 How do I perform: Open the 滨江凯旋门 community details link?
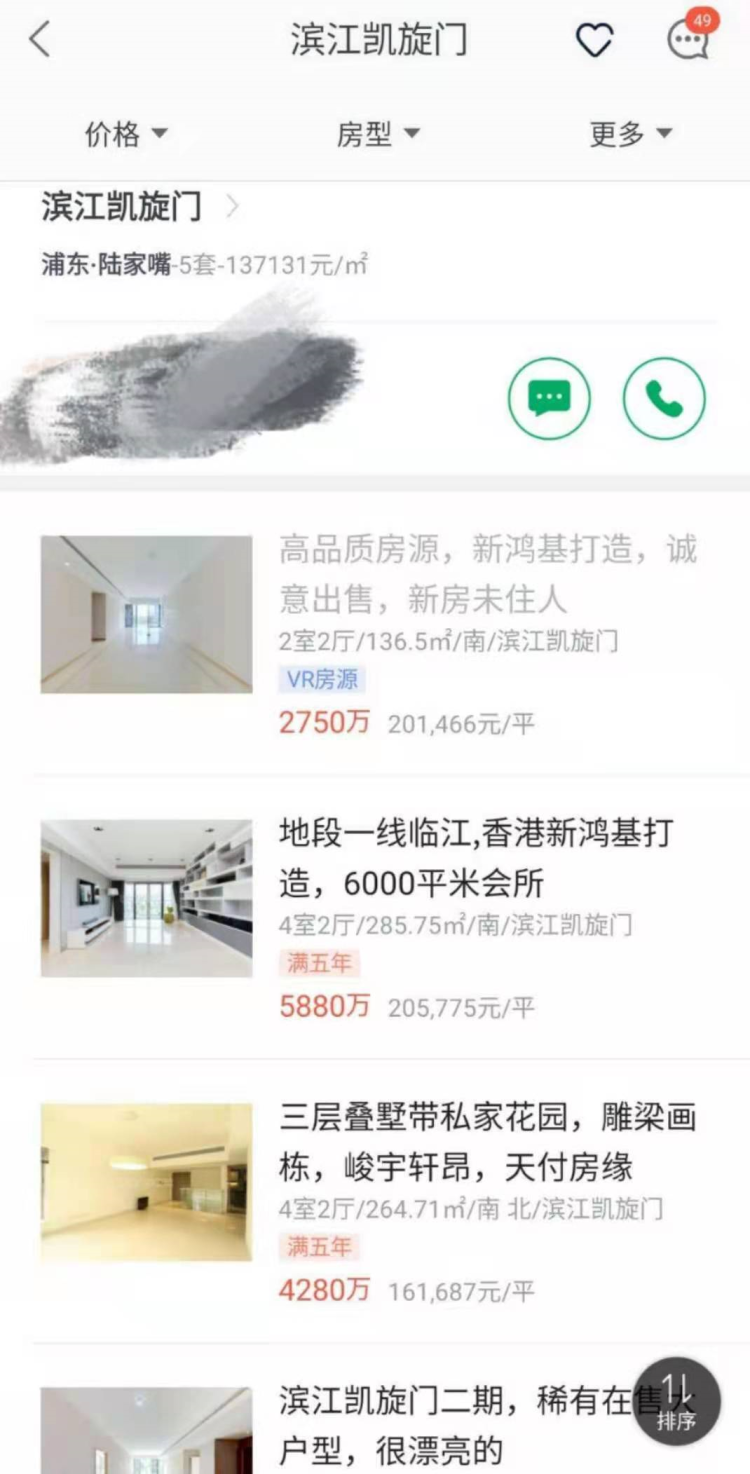140,207
